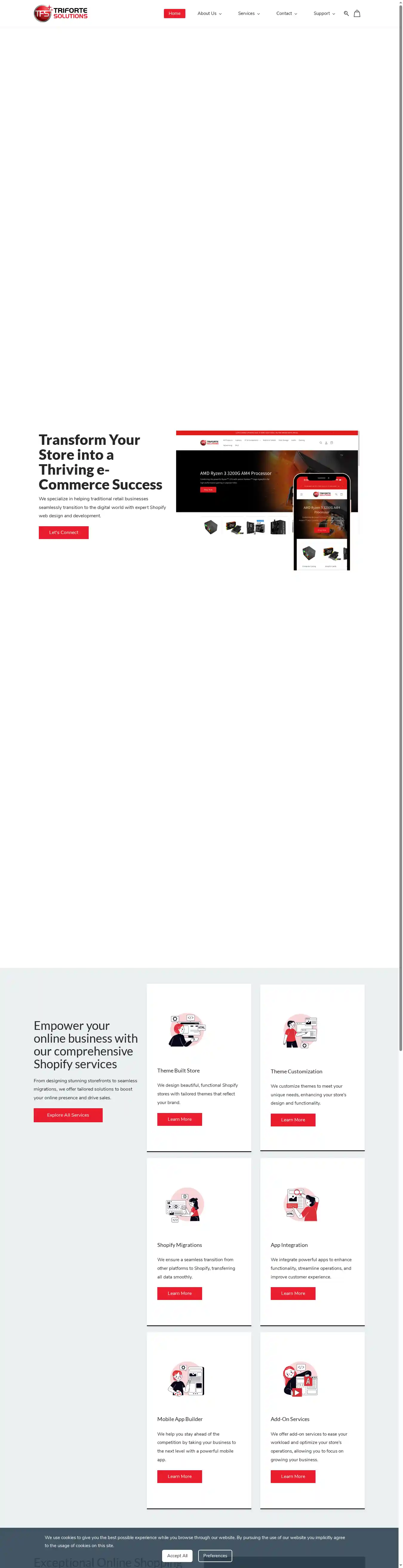Expand the Services menu
Screen dimensions: 403x1568
coord(249,13)
